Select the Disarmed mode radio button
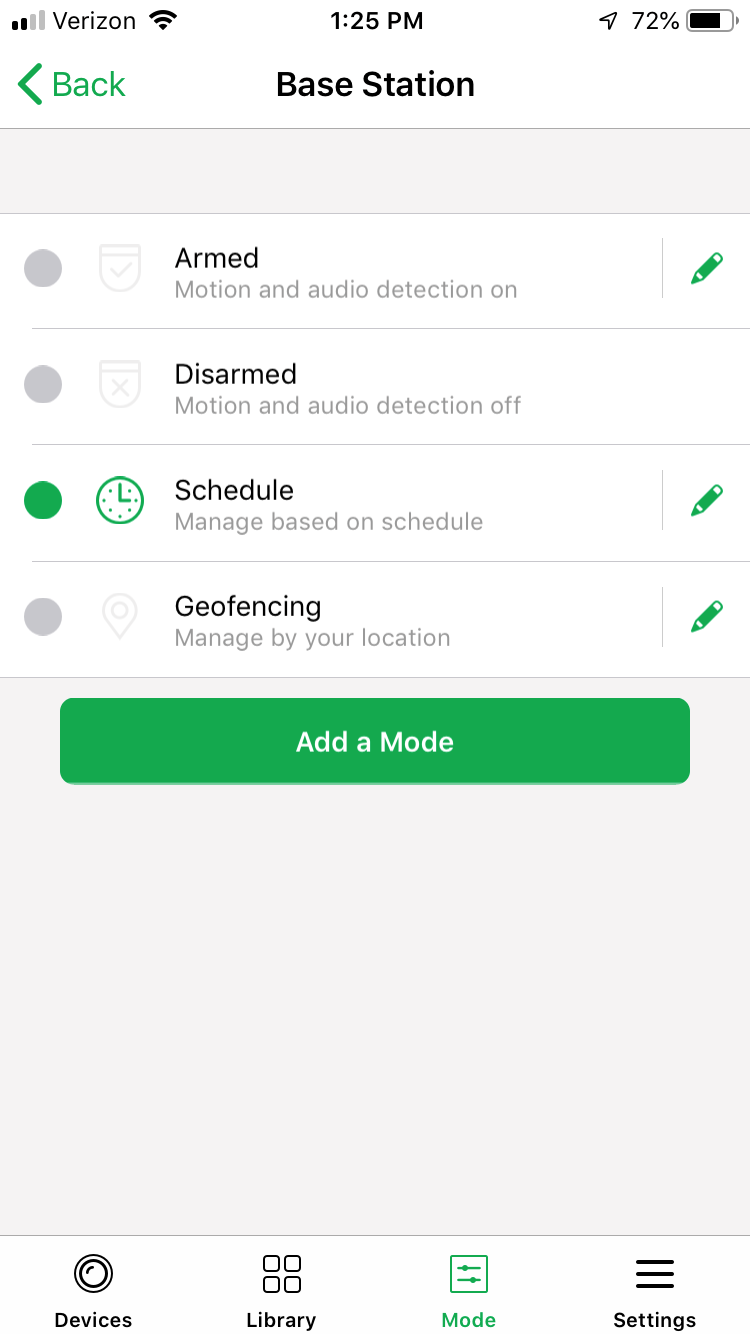This screenshot has width=750, height=1334. coord(43,384)
